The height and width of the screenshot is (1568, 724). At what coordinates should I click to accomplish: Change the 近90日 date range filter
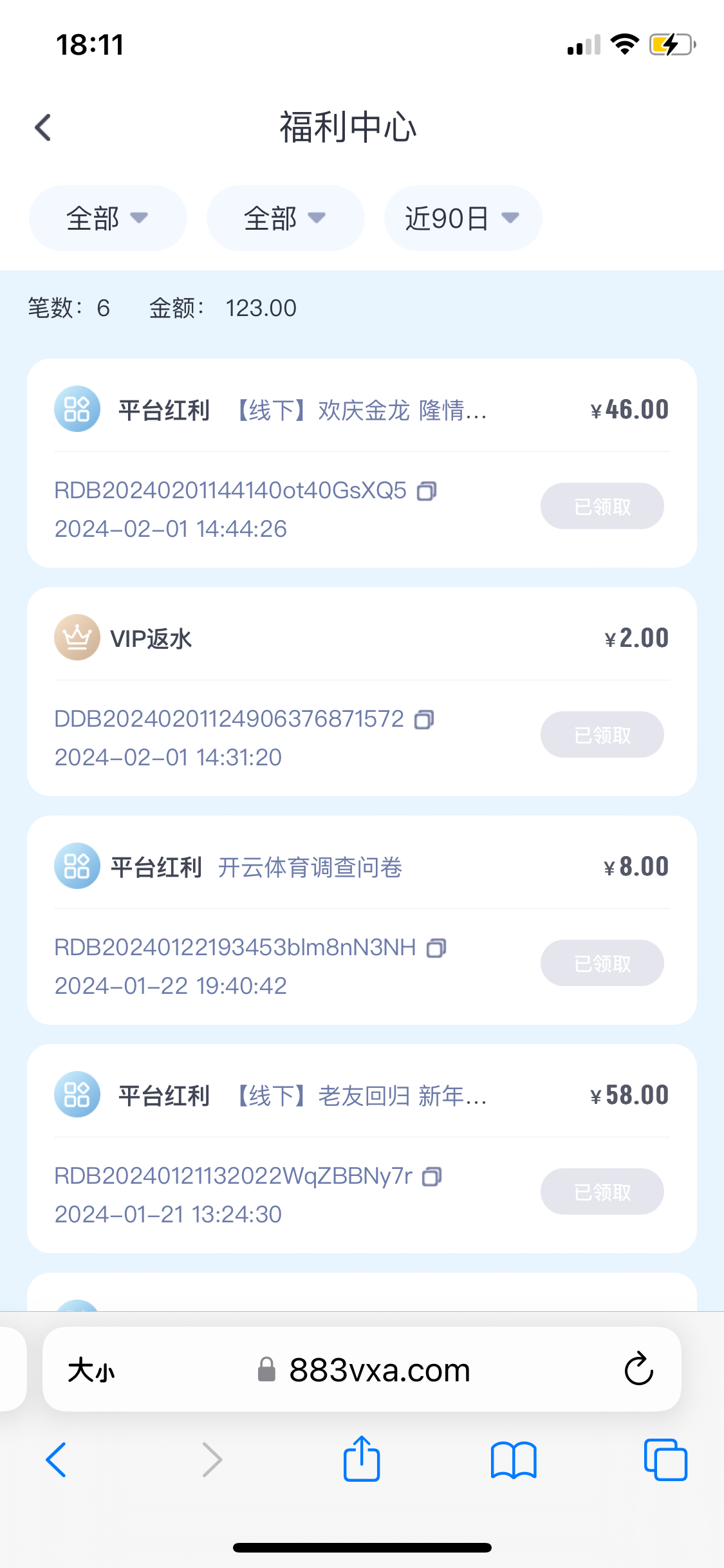463,218
